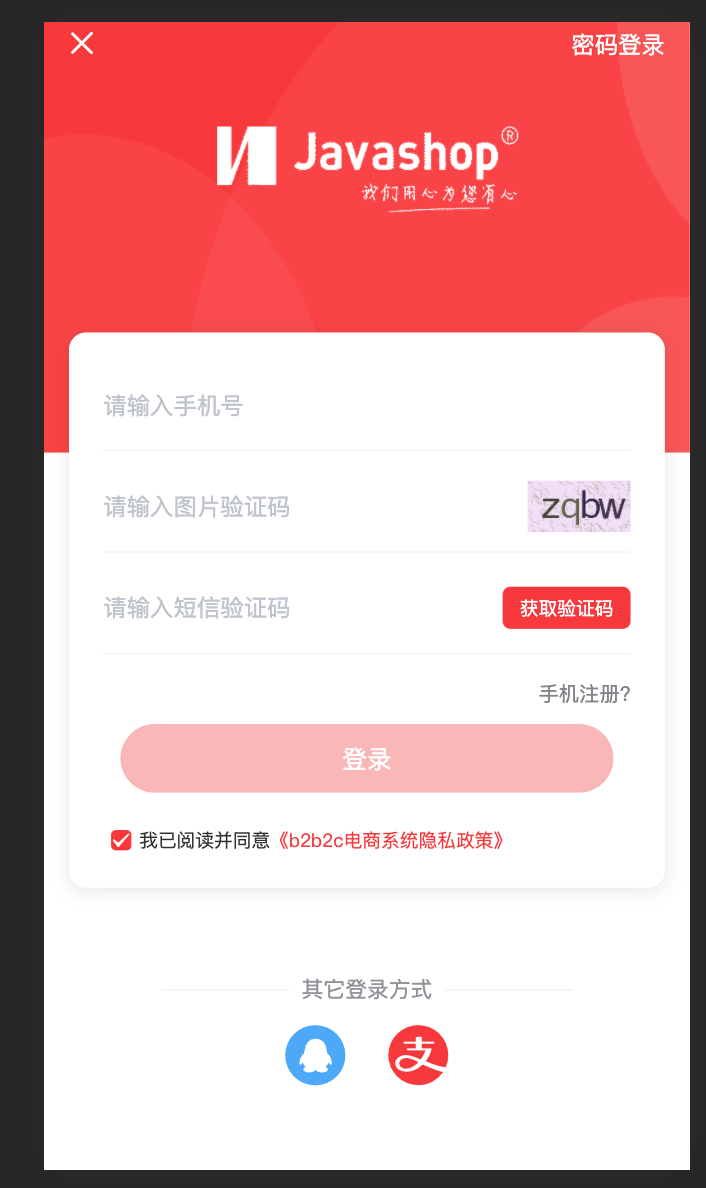Select the SMS verification code field

pos(290,608)
